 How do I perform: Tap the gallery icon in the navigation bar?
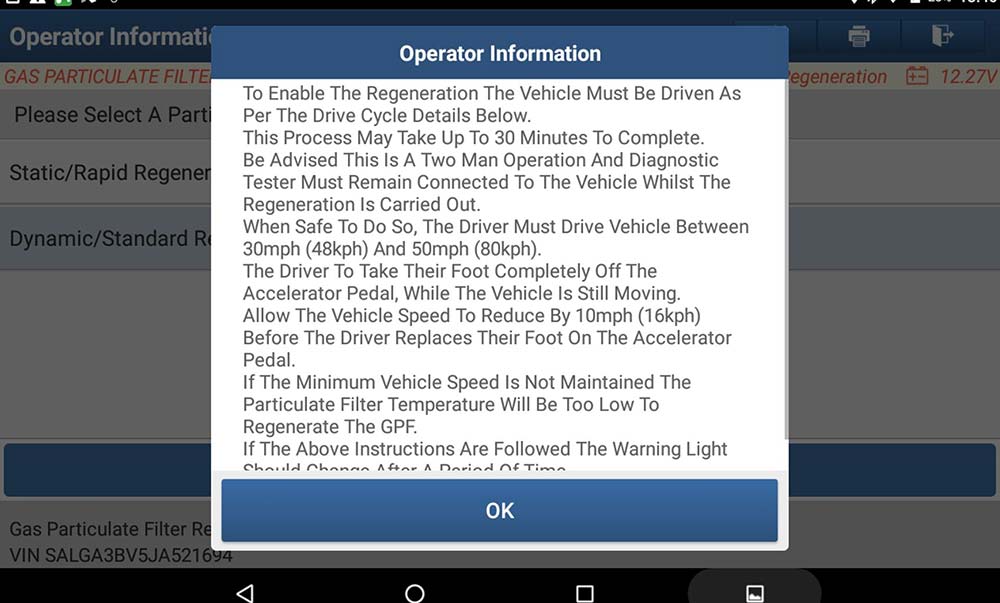pyautogui.click(x=755, y=592)
